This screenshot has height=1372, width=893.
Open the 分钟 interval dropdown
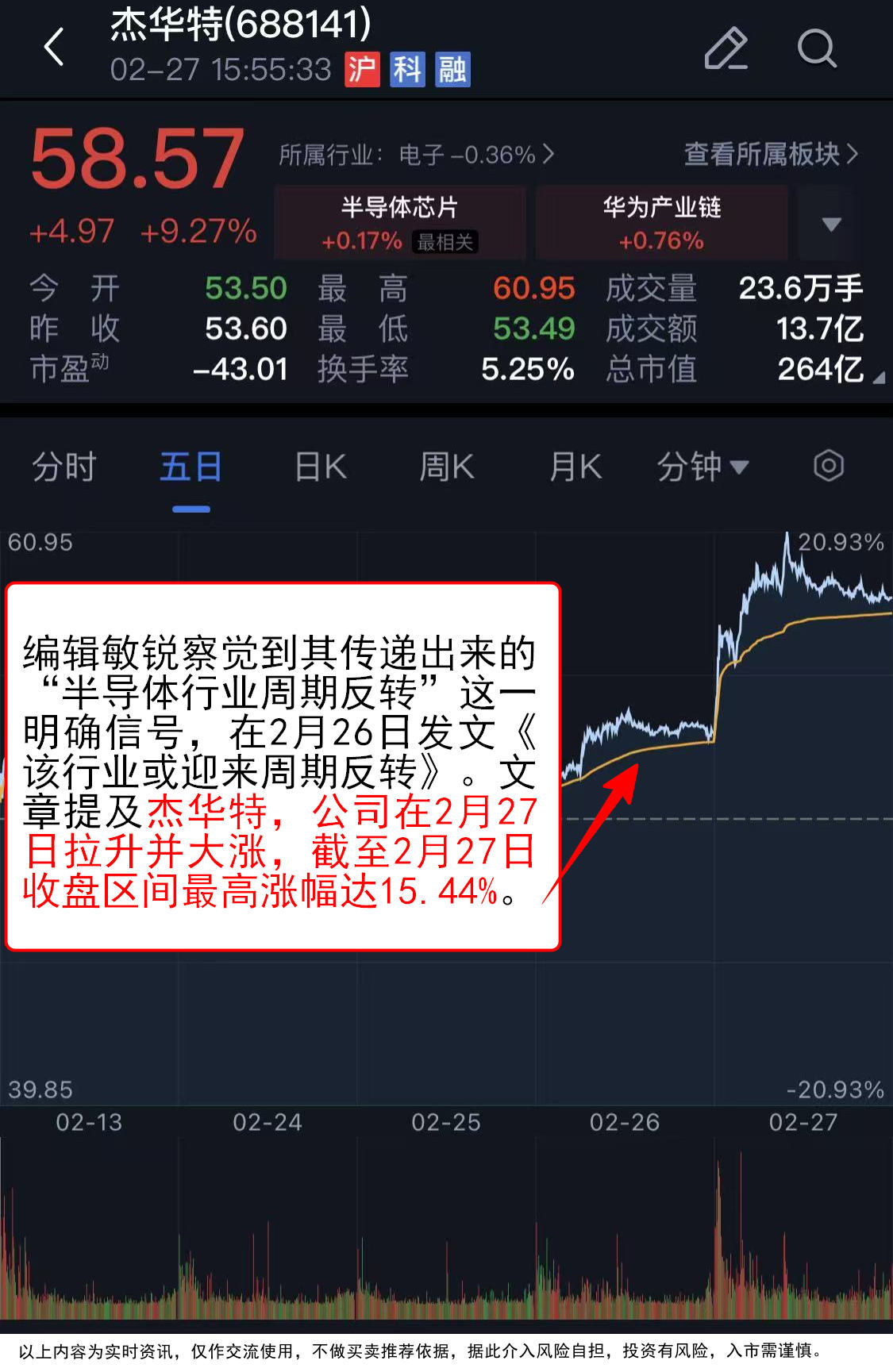702,467
